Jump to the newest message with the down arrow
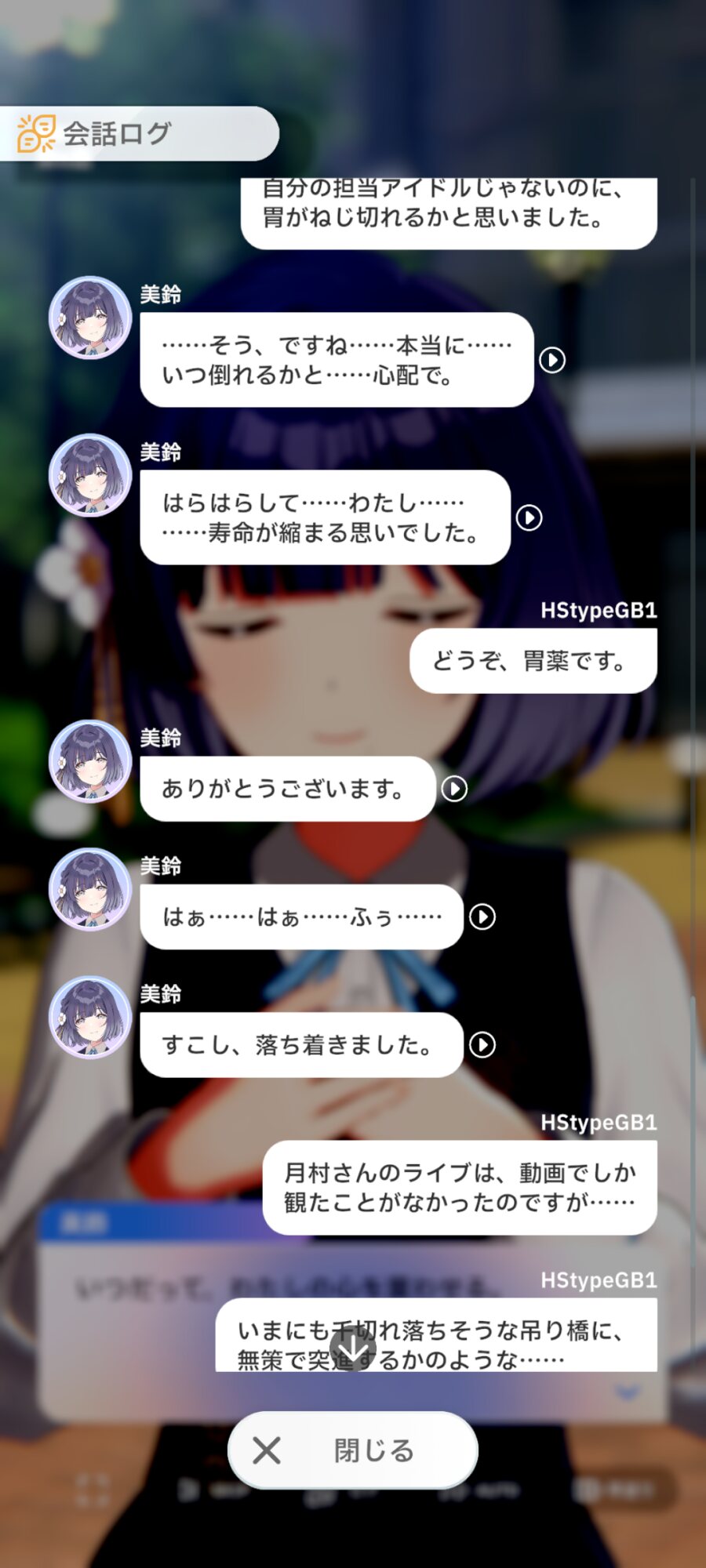The width and height of the screenshot is (706, 1568). tap(353, 1348)
